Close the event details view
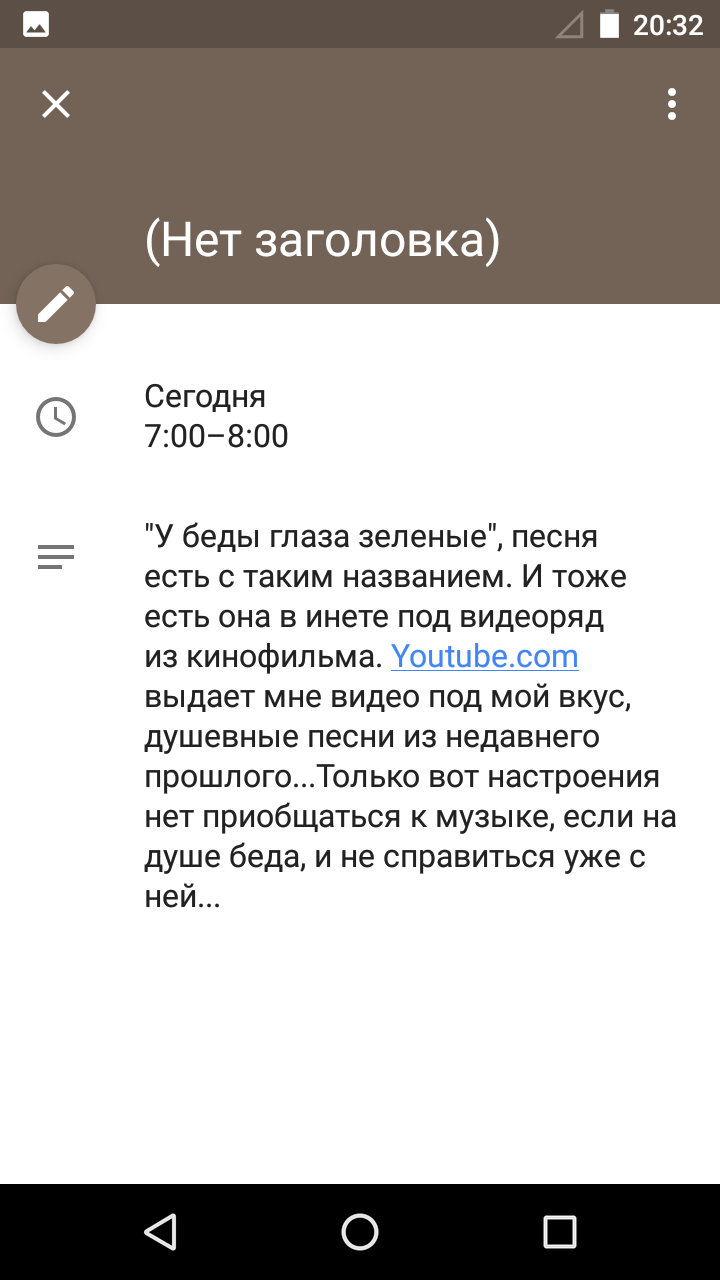 pos(56,104)
